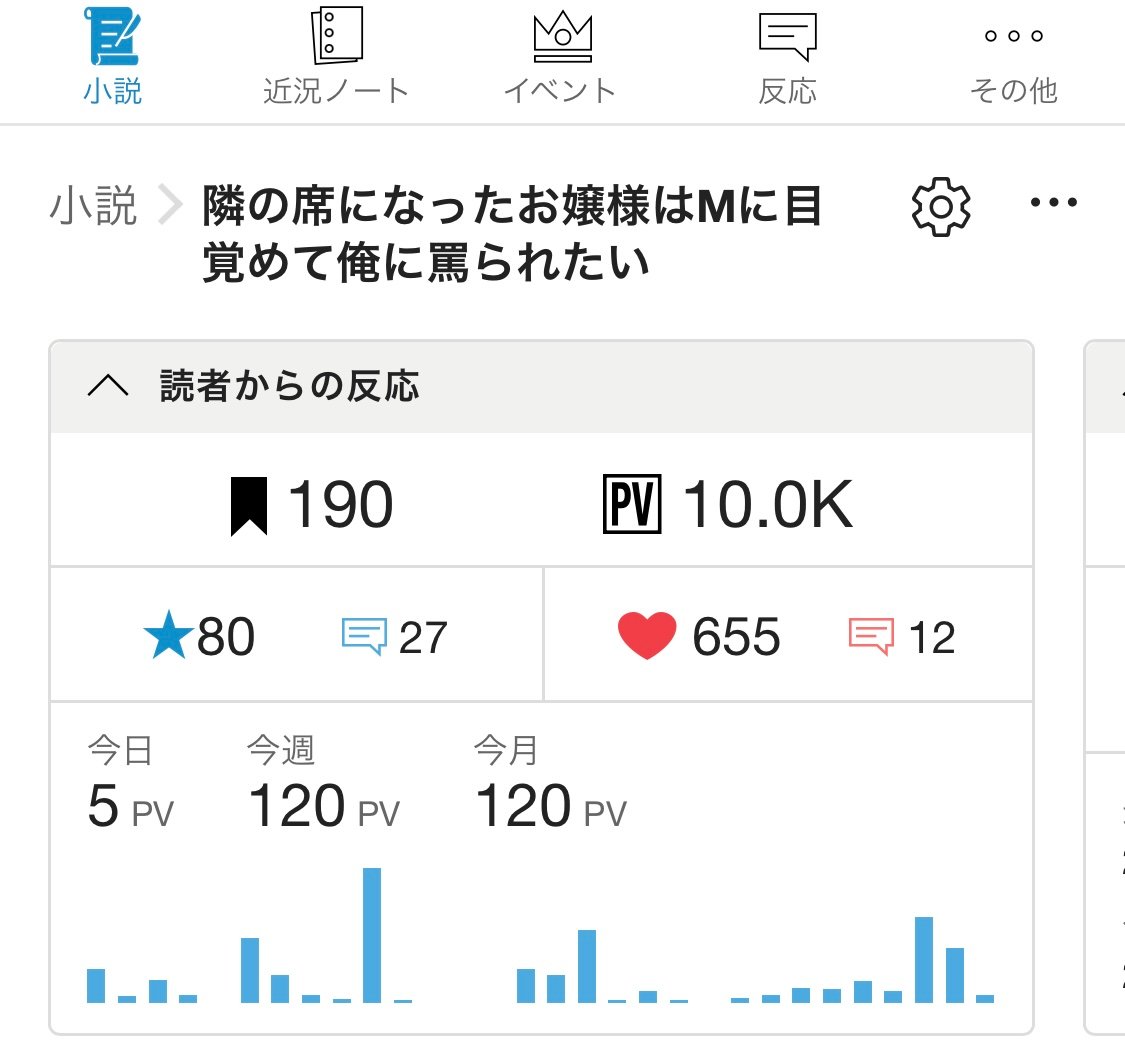Go to the イベント tab
1125x1051 pixels.
pos(561,57)
